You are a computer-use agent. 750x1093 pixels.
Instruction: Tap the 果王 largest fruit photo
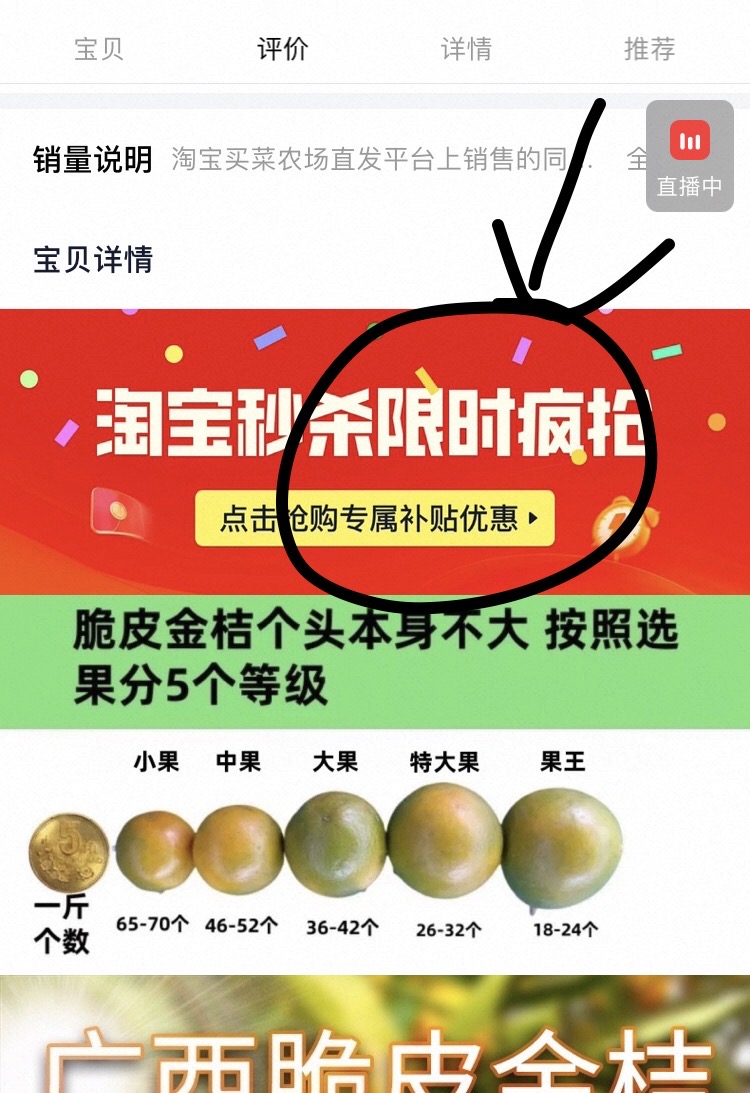(565, 840)
